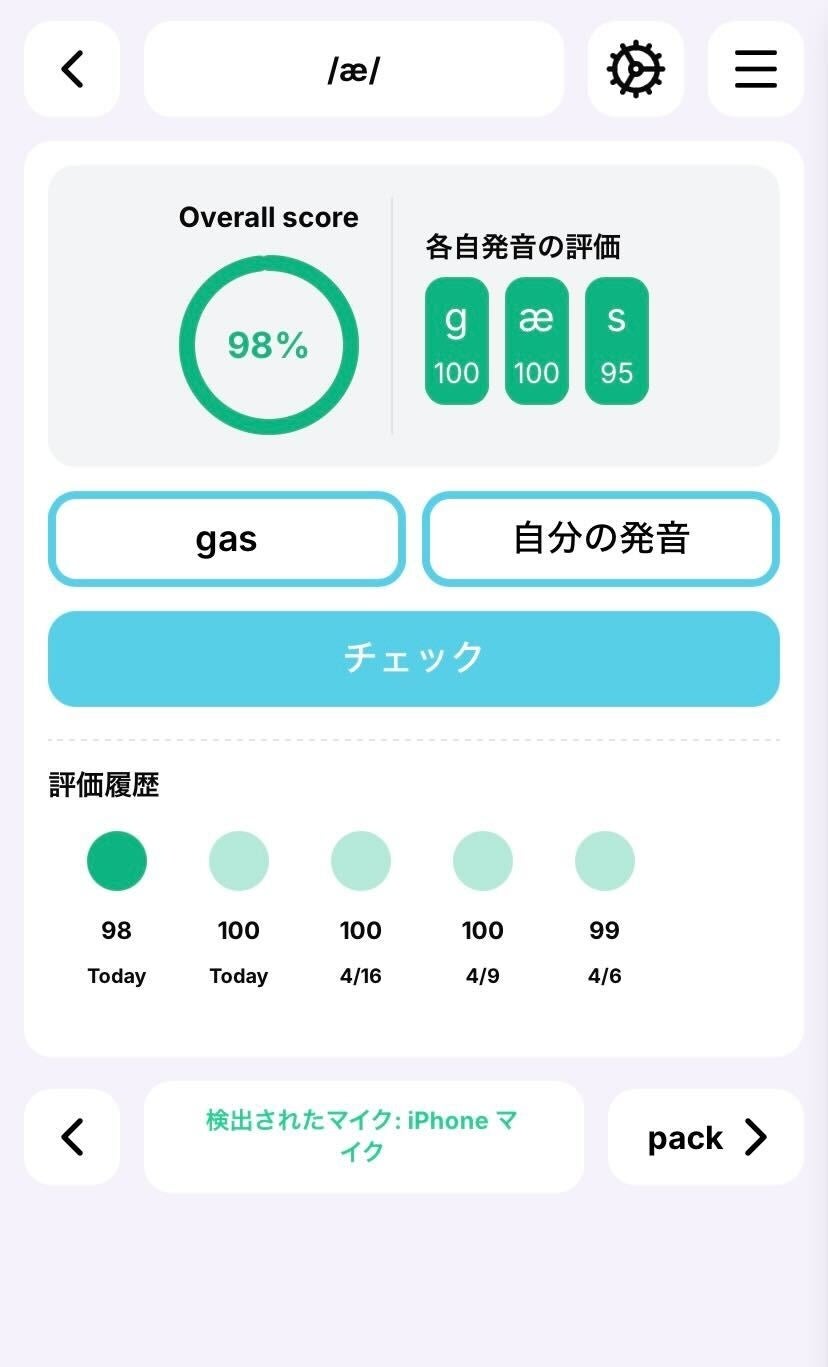Tap the g phoneme score tile
This screenshot has height=1367, width=828.
pyautogui.click(x=457, y=341)
